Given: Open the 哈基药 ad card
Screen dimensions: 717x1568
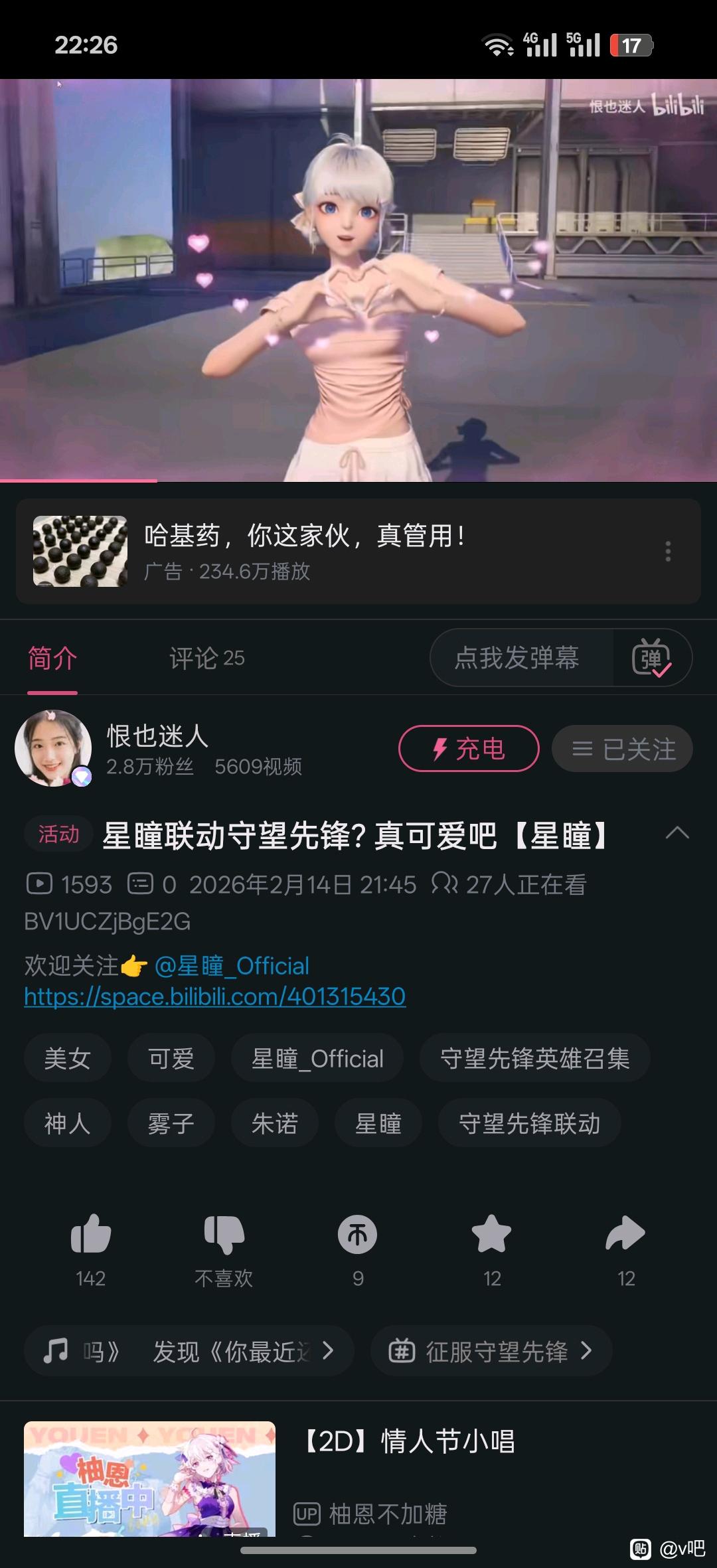Looking at the screenshot, I should point(305,551).
